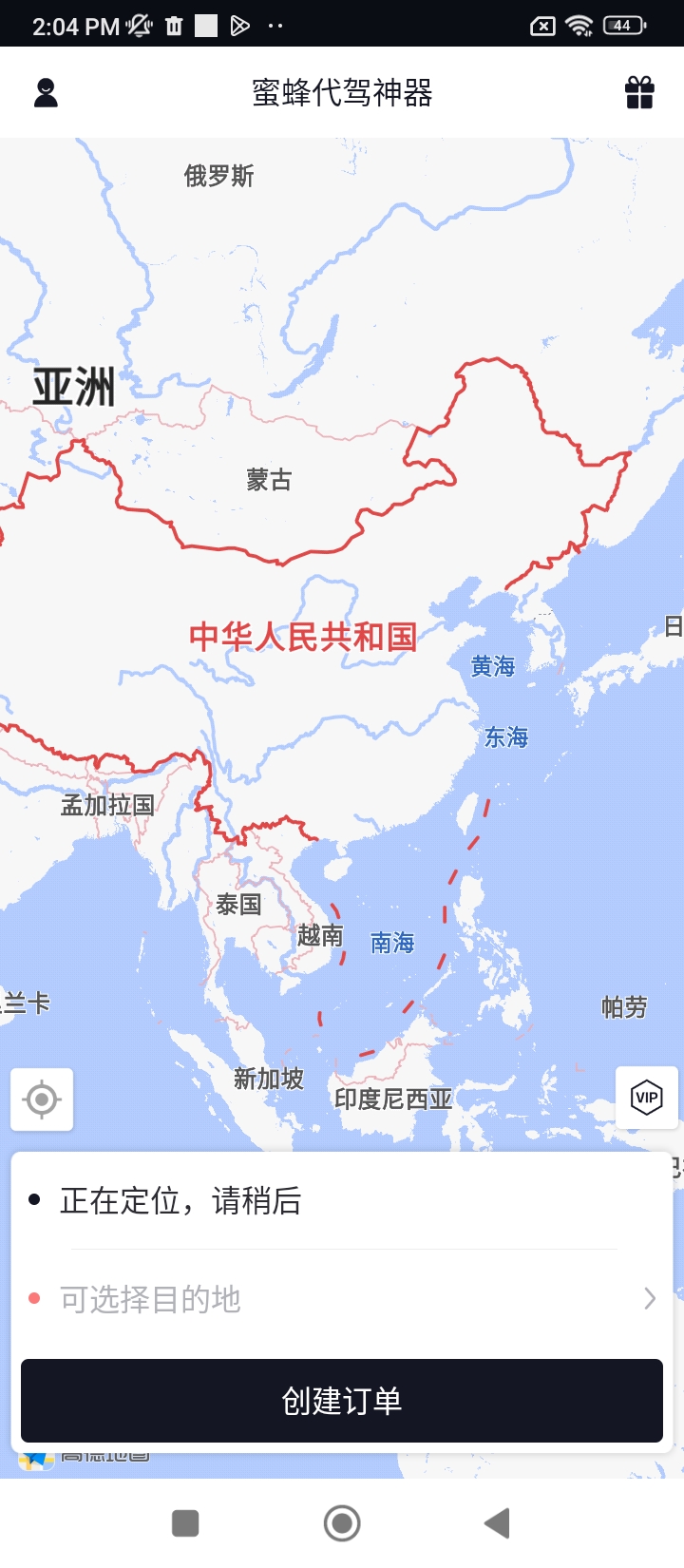Screen dimensions: 684x1568
Task: Return to the system home screen
Action: coord(342,1523)
